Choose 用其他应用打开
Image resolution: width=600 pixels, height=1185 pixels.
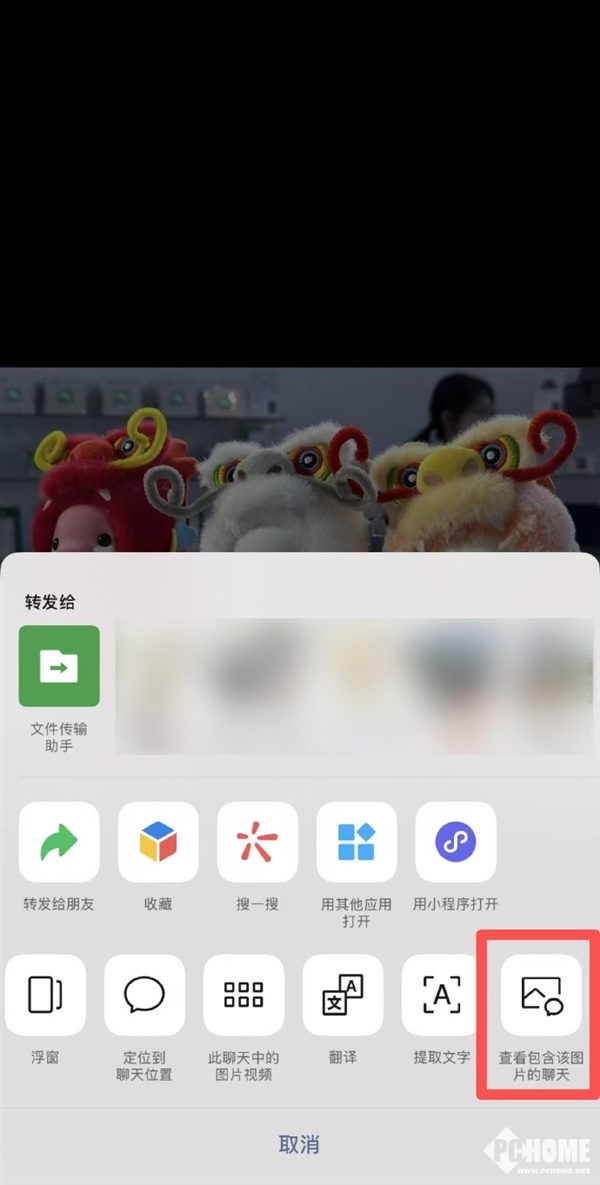pos(356,842)
